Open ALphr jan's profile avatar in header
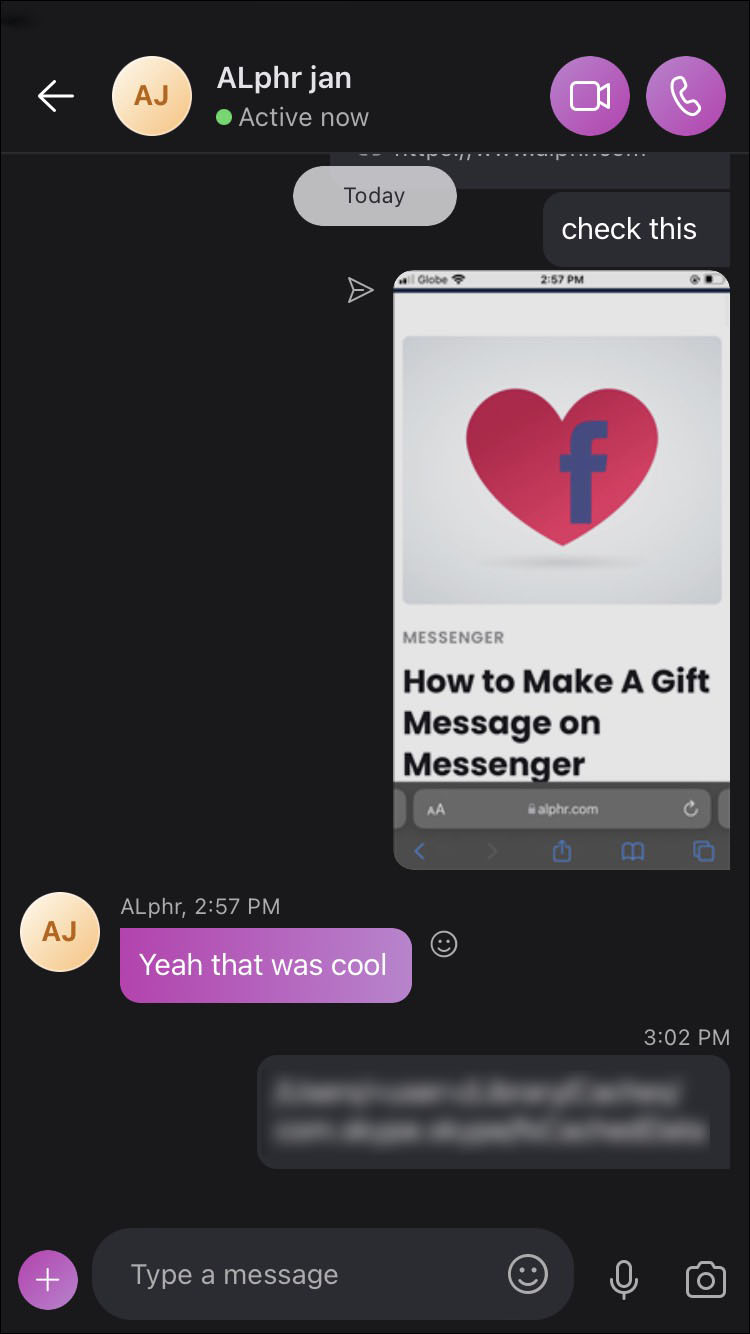The height and width of the screenshot is (1334, 750). 152,96
